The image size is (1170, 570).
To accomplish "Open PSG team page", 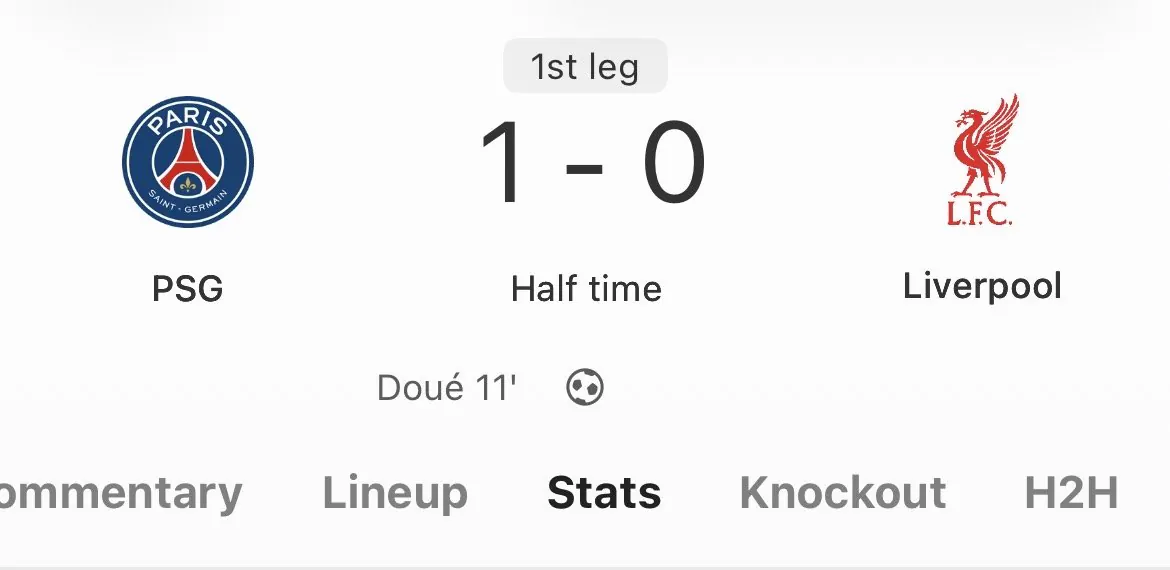I will pyautogui.click(x=188, y=163).
